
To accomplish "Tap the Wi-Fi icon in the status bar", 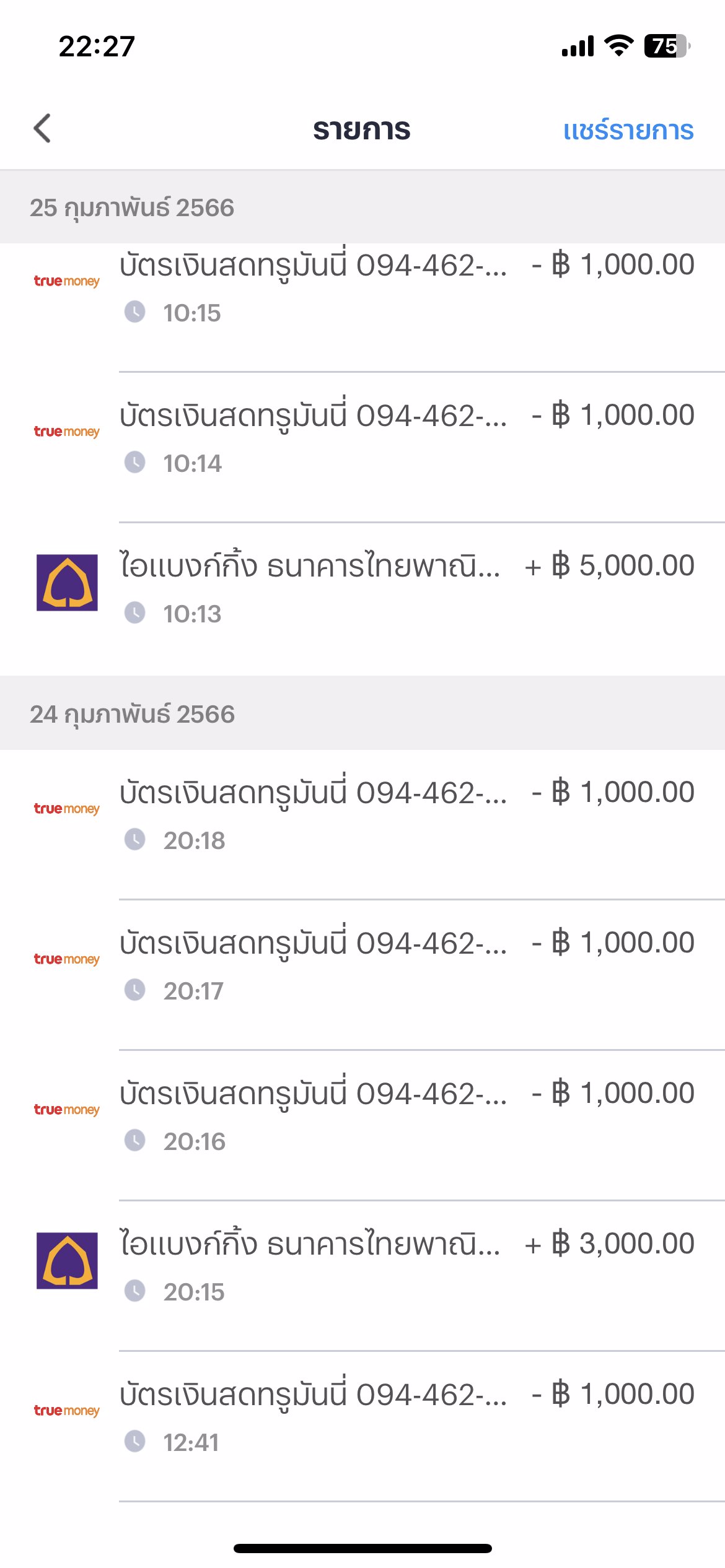I will [x=618, y=45].
